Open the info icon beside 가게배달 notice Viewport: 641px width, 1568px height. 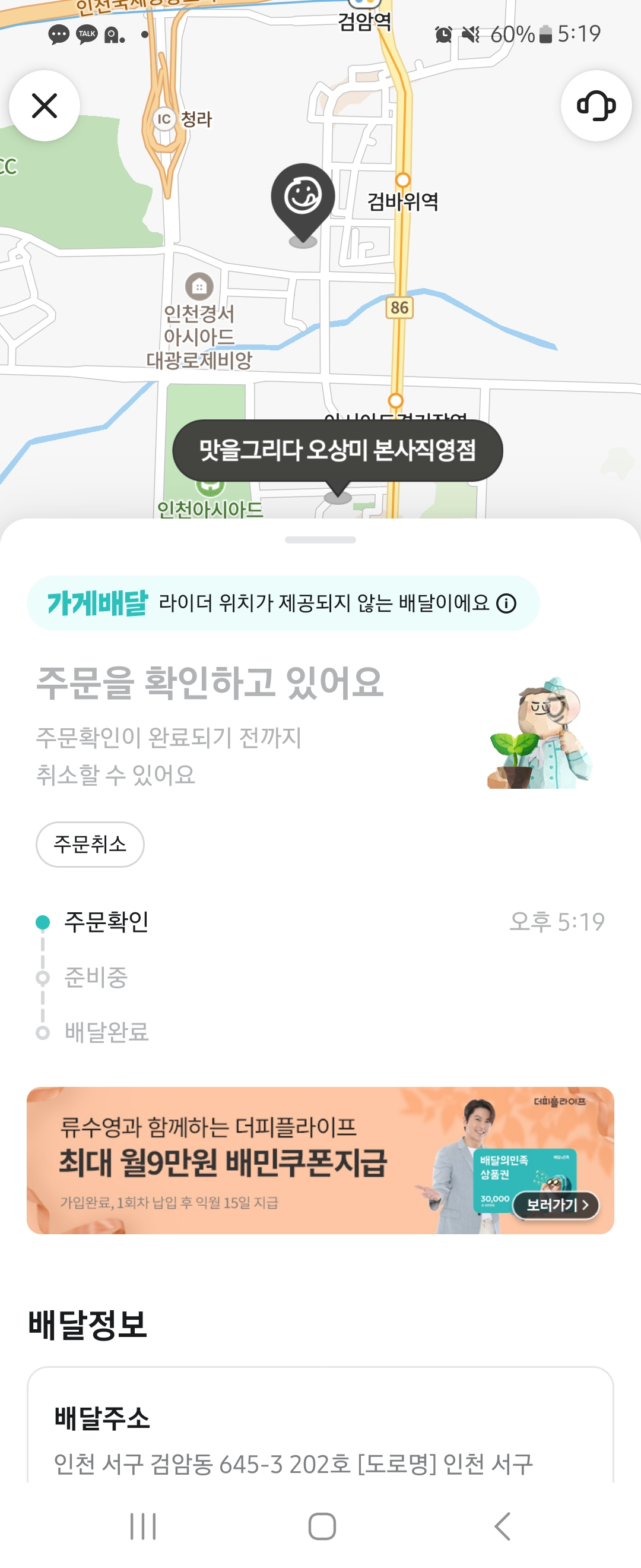click(506, 603)
